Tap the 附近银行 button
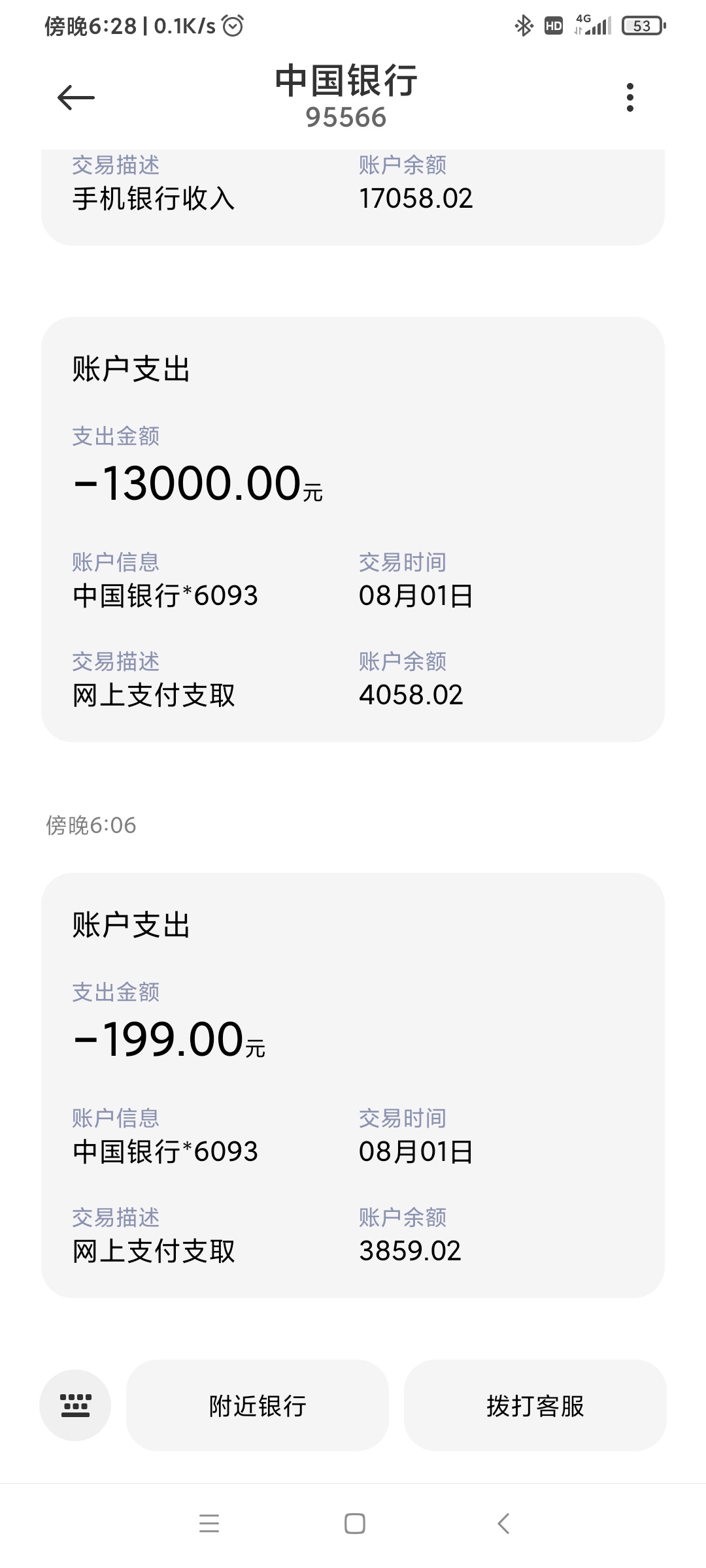 point(258,1405)
